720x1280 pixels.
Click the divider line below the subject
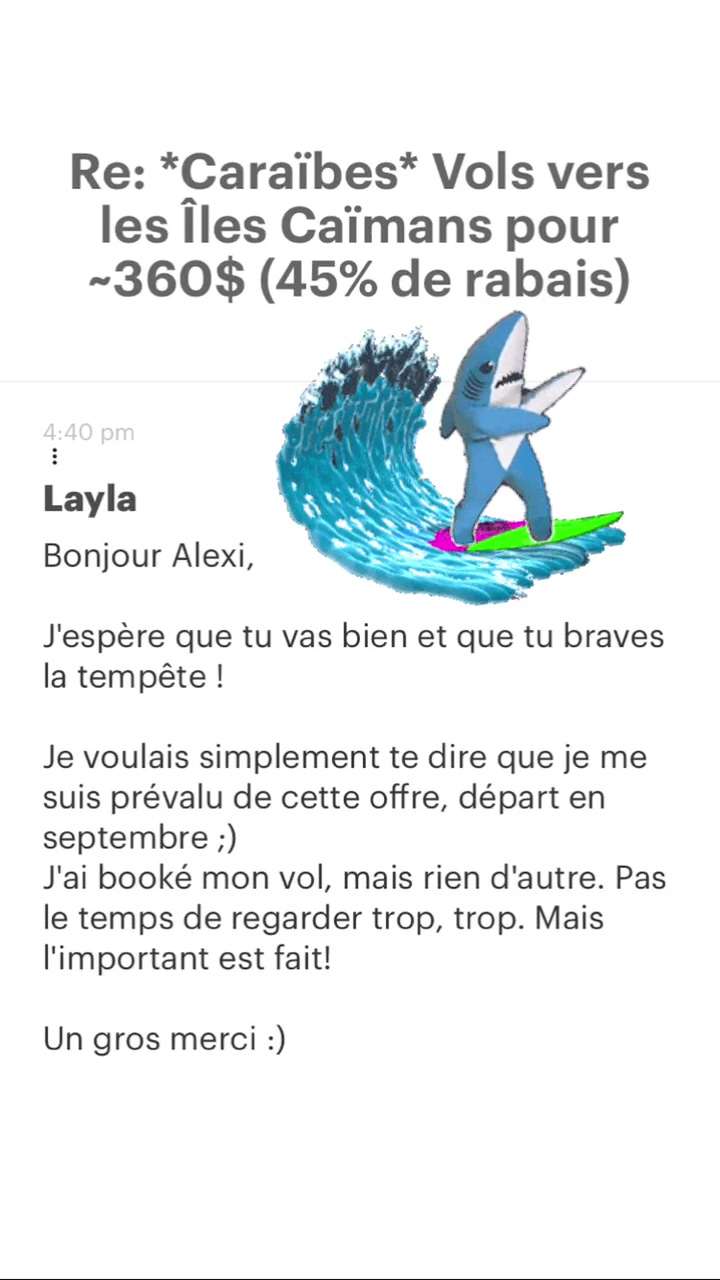pos(360,381)
